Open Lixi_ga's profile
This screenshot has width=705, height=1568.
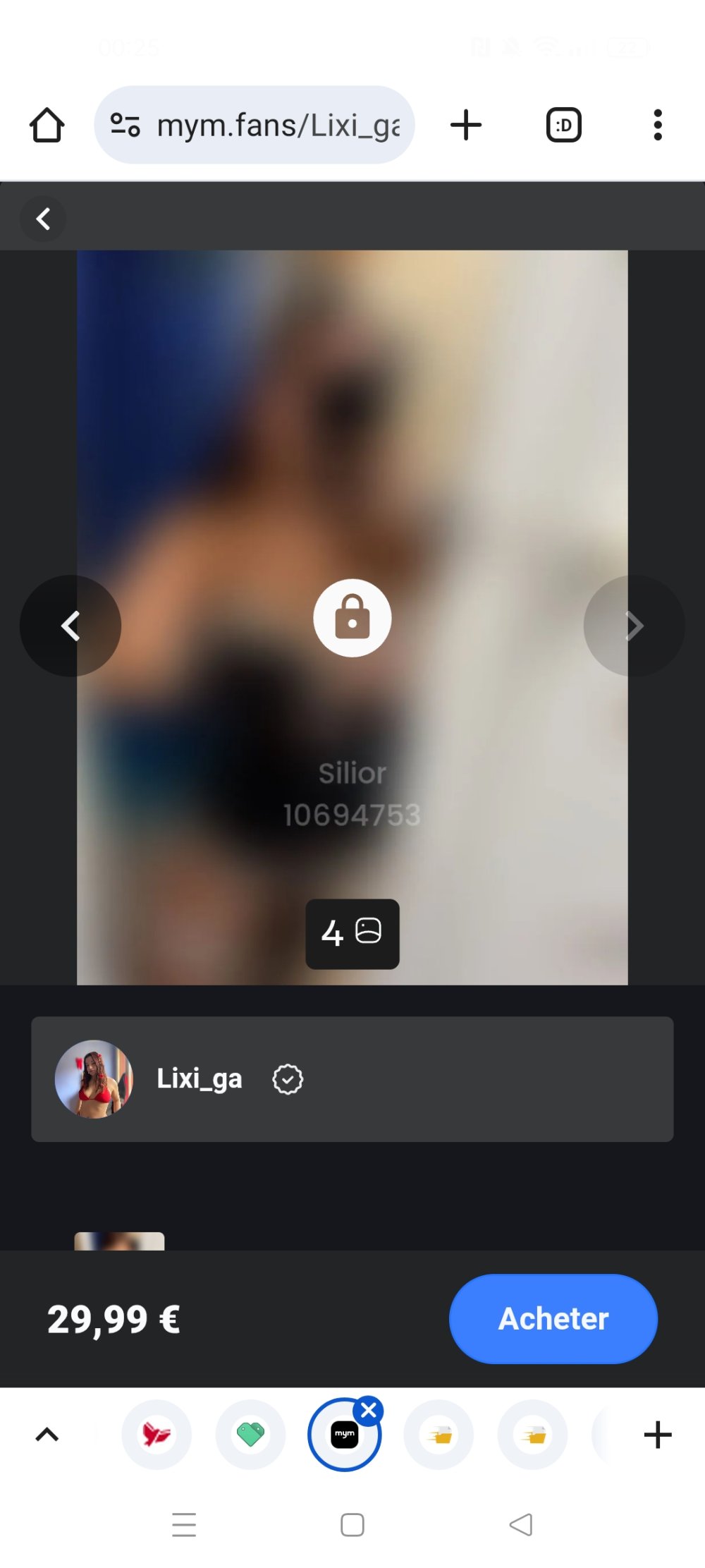200,1078
